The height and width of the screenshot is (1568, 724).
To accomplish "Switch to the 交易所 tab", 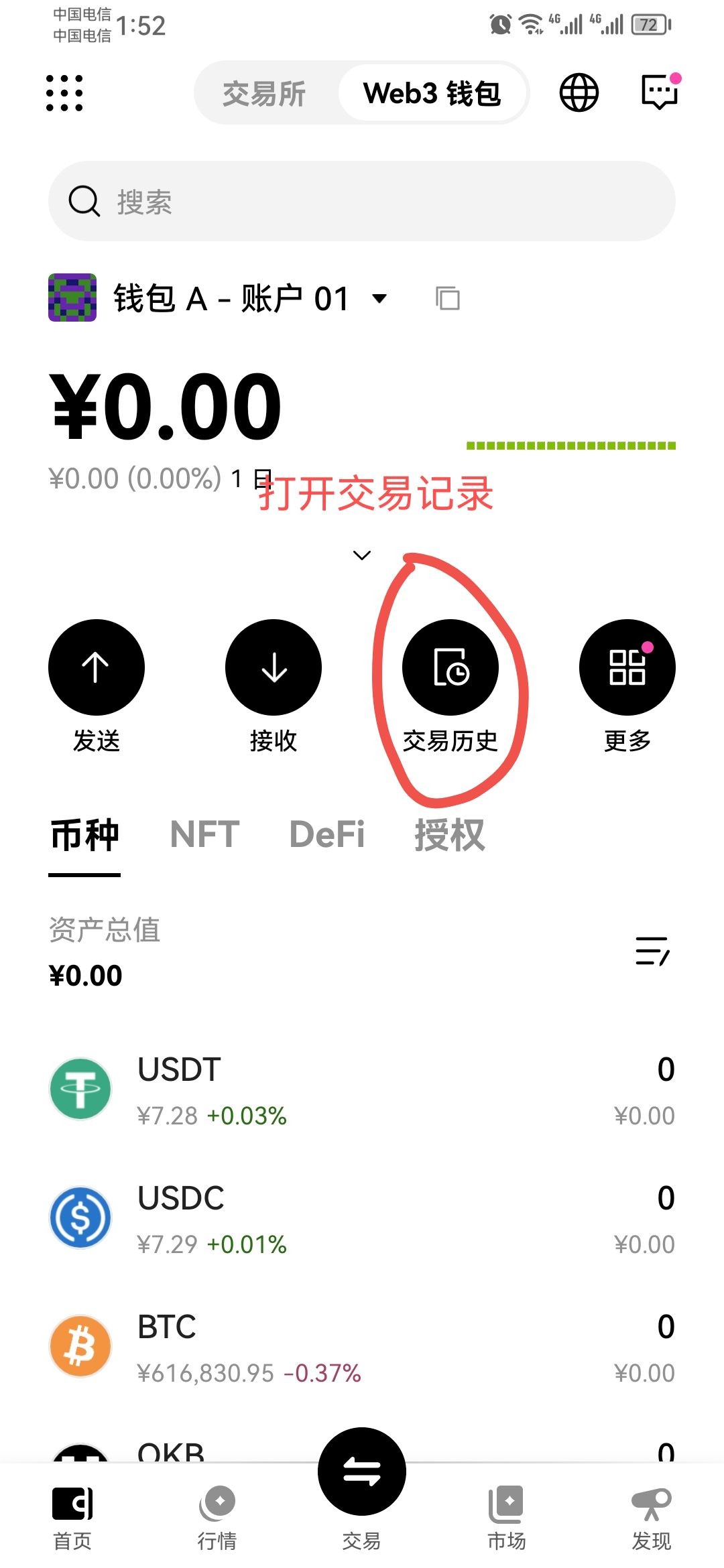I will [x=264, y=93].
